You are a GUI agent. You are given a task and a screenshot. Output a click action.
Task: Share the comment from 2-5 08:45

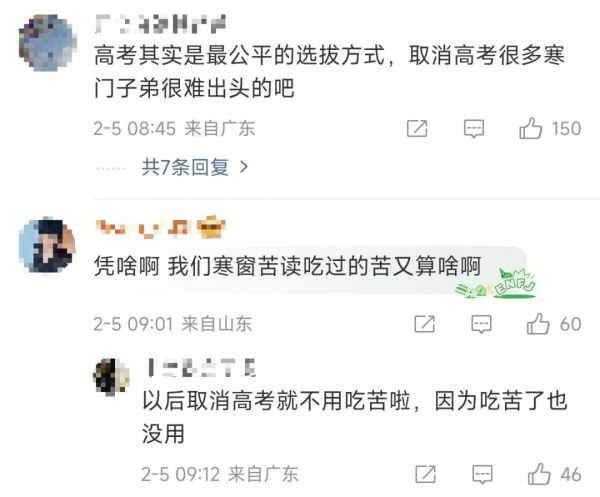(x=417, y=128)
